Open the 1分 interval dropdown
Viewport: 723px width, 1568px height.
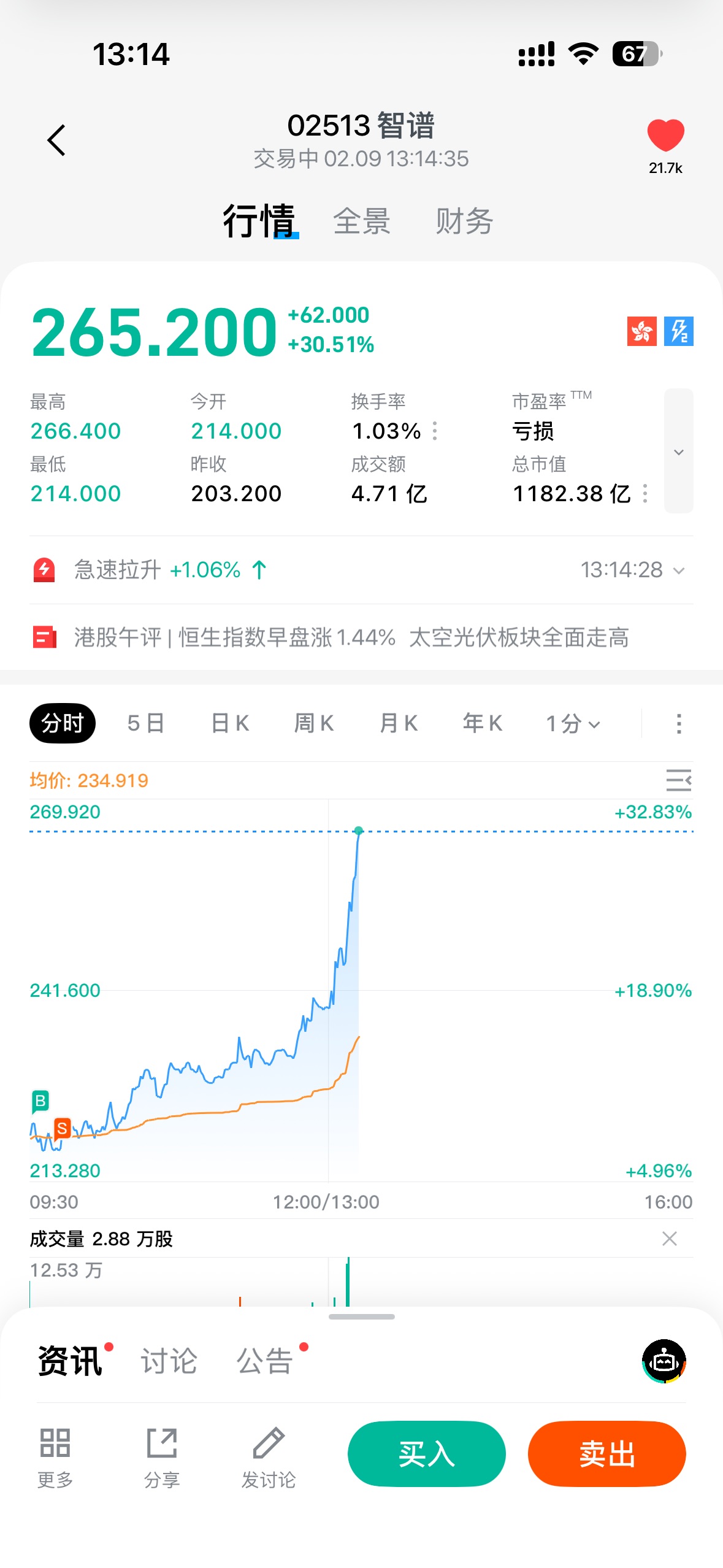click(x=573, y=724)
